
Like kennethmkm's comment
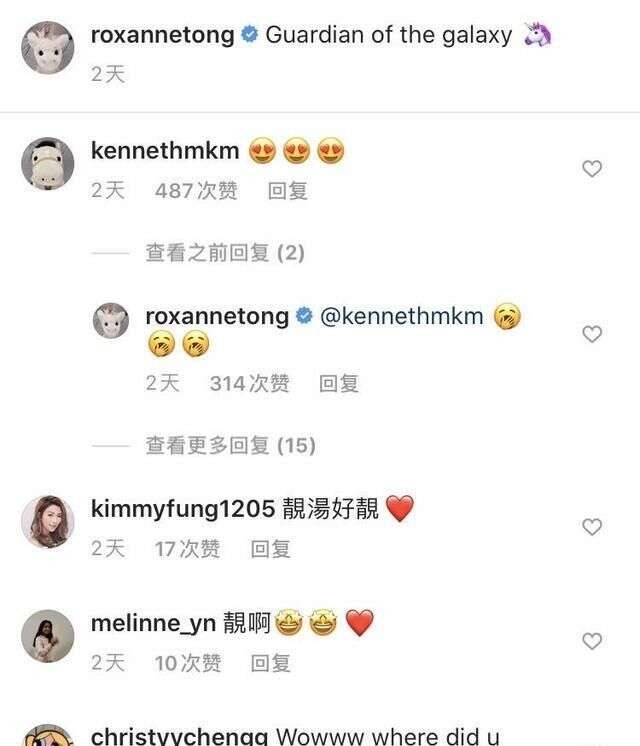[592, 169]
